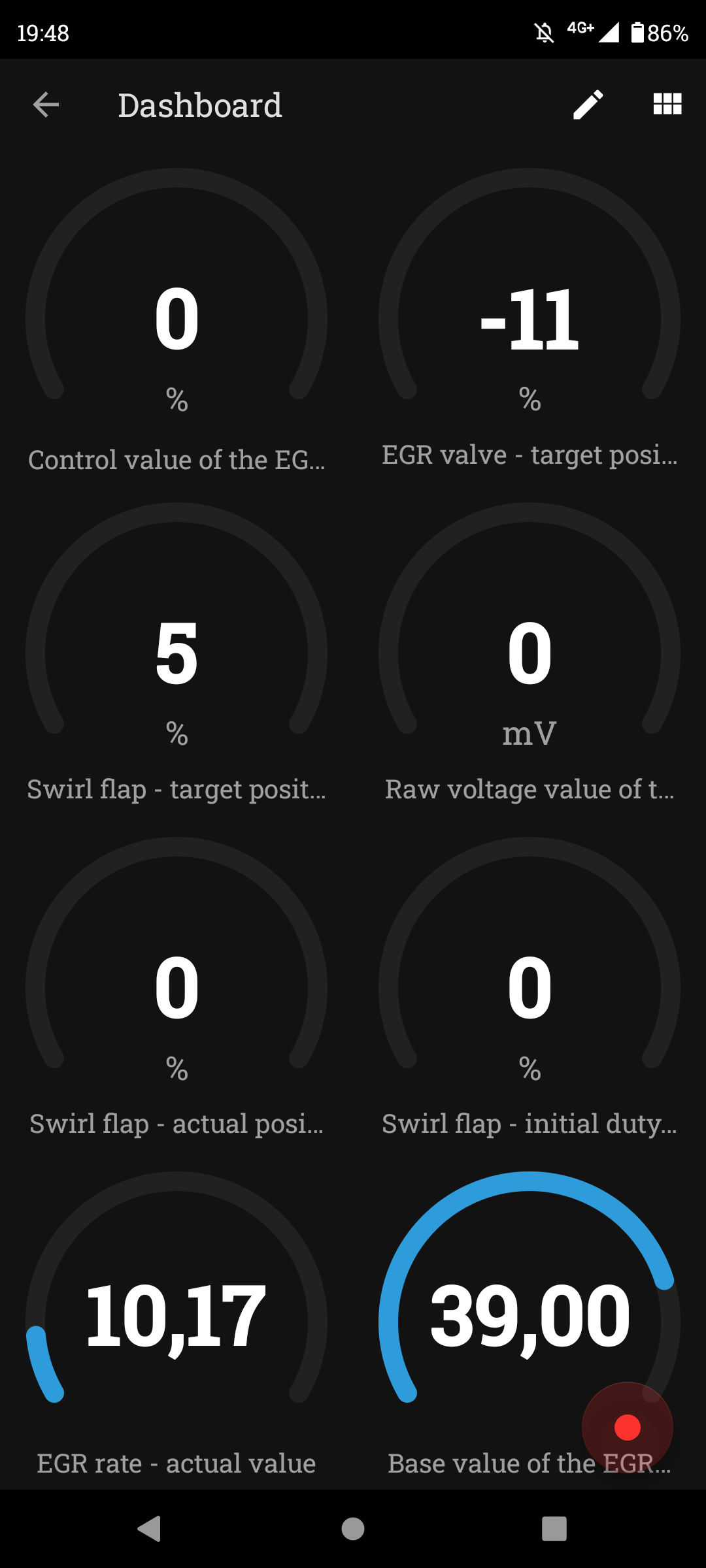This screenshot has height=1568, width=706.
Task: Open the Swirl flap target position gauge
Action: [x=176, y=655]
